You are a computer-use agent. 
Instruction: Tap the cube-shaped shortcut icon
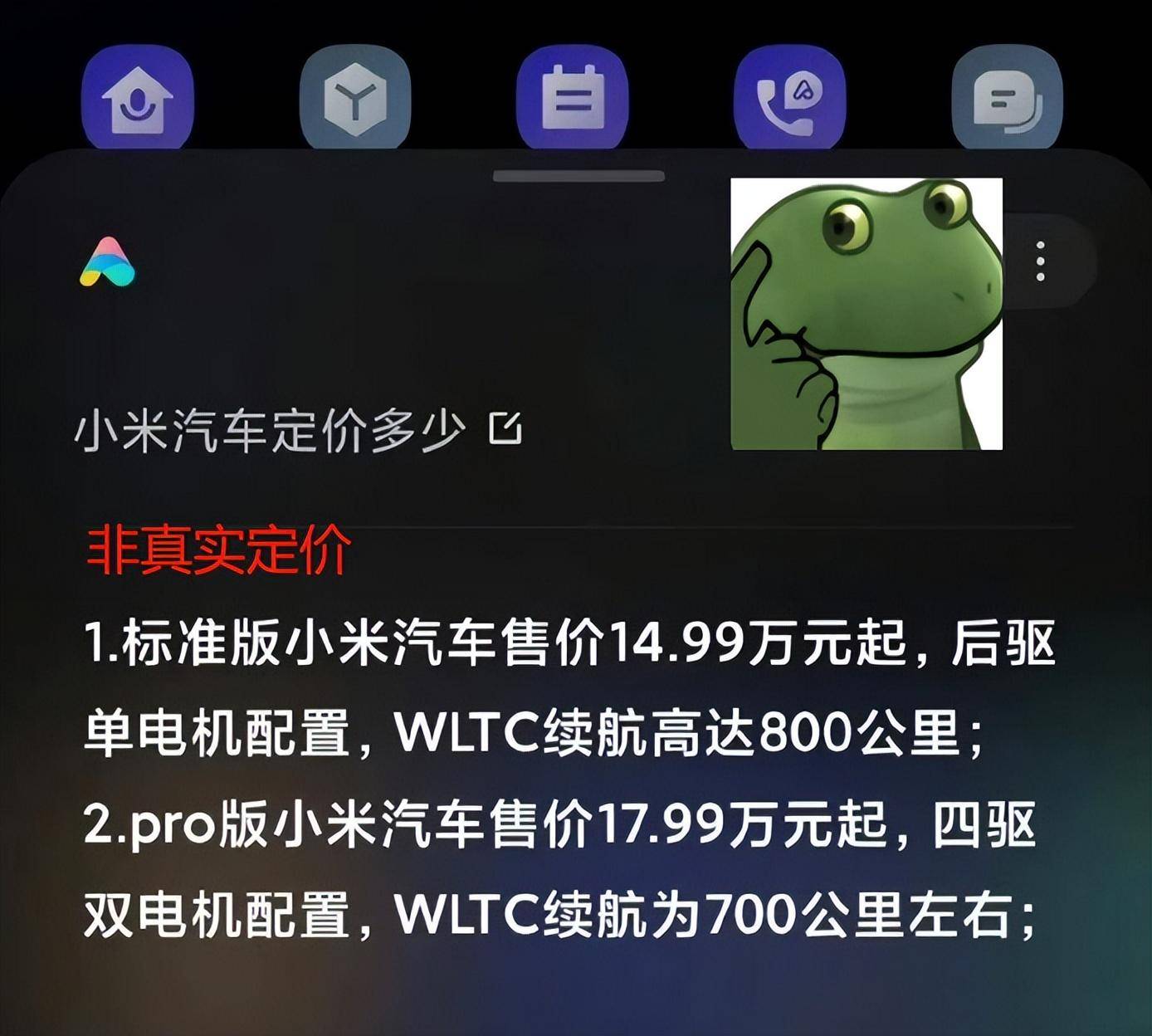[x=355, y=100]
